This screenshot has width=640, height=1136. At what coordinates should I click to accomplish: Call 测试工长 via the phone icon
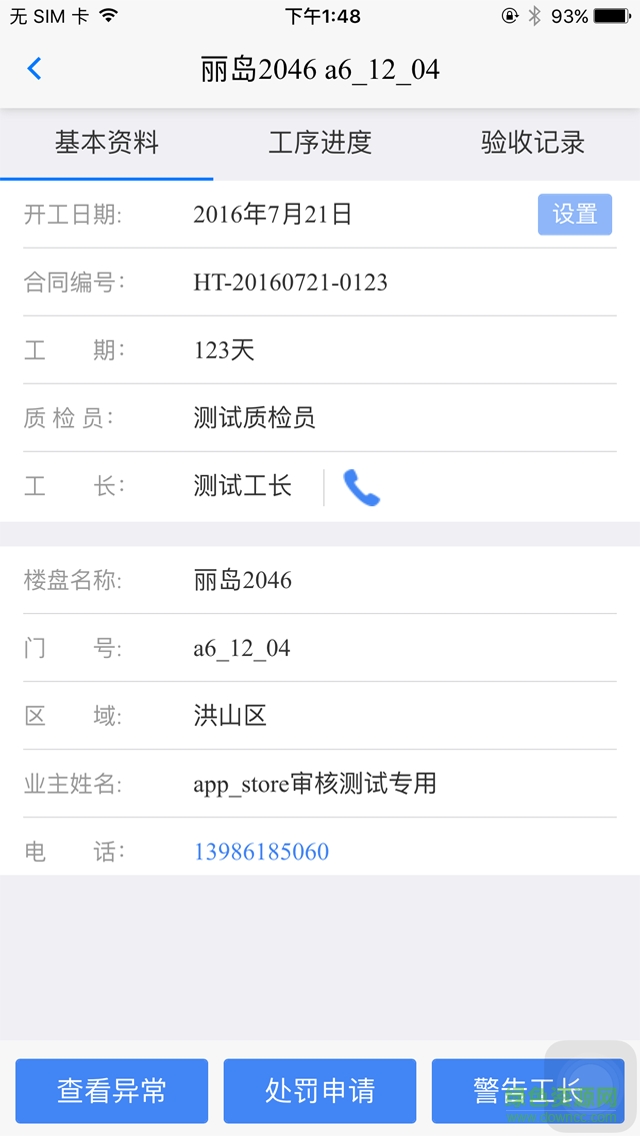point(361,487)
